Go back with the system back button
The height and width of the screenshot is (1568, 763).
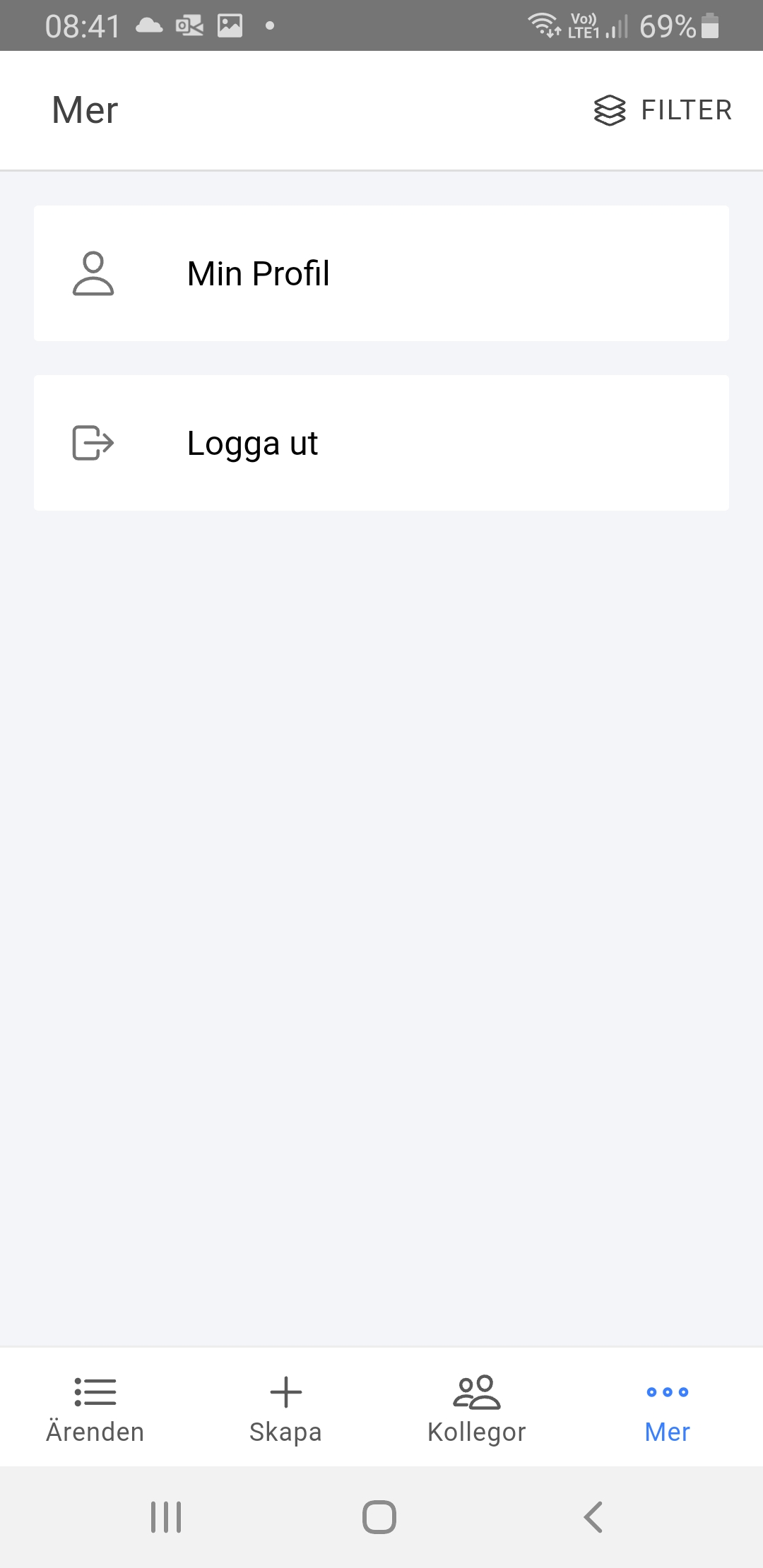click(593, 1517)
